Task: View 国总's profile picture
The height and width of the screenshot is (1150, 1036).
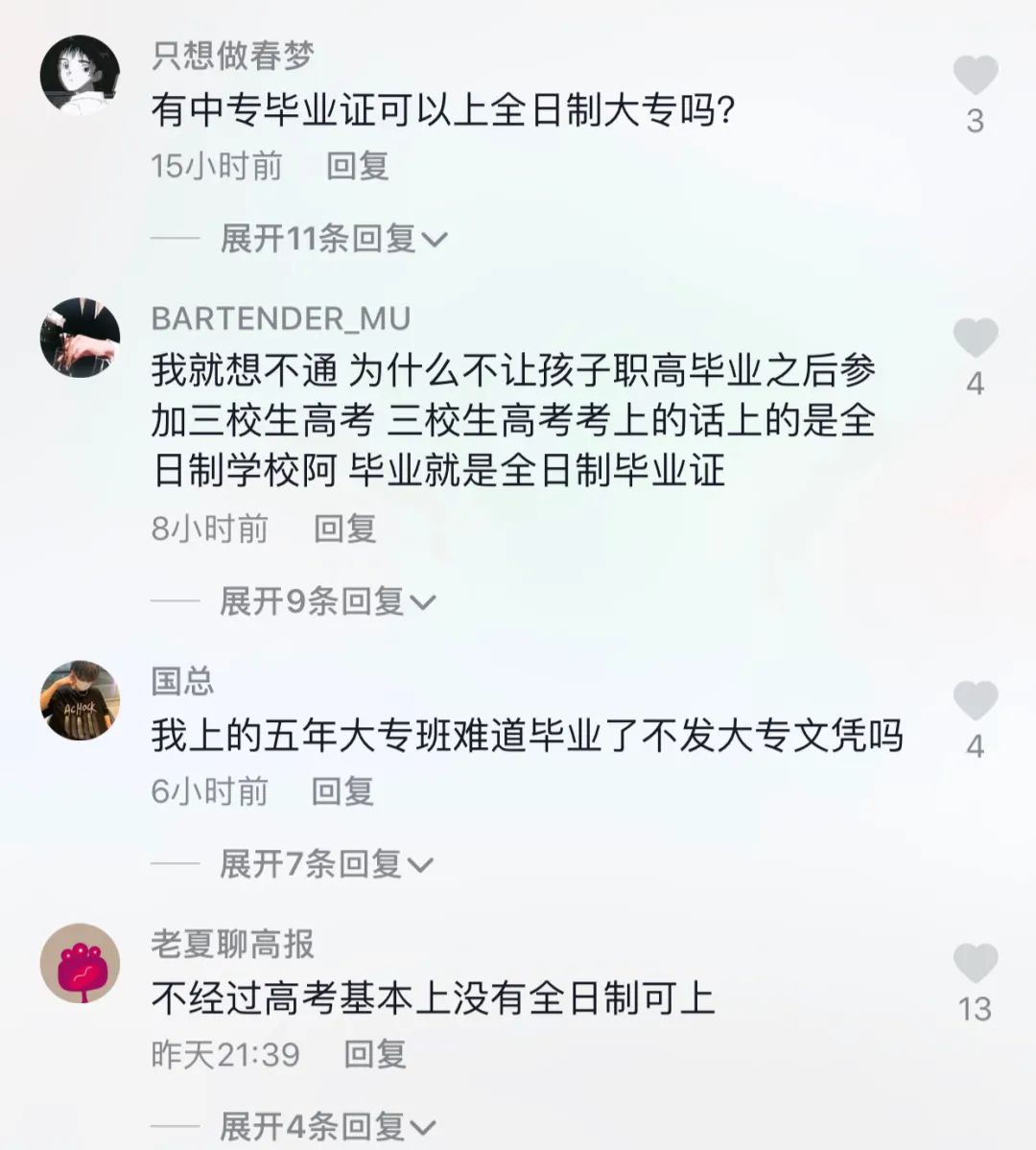Action: click(x=80, y=700)
